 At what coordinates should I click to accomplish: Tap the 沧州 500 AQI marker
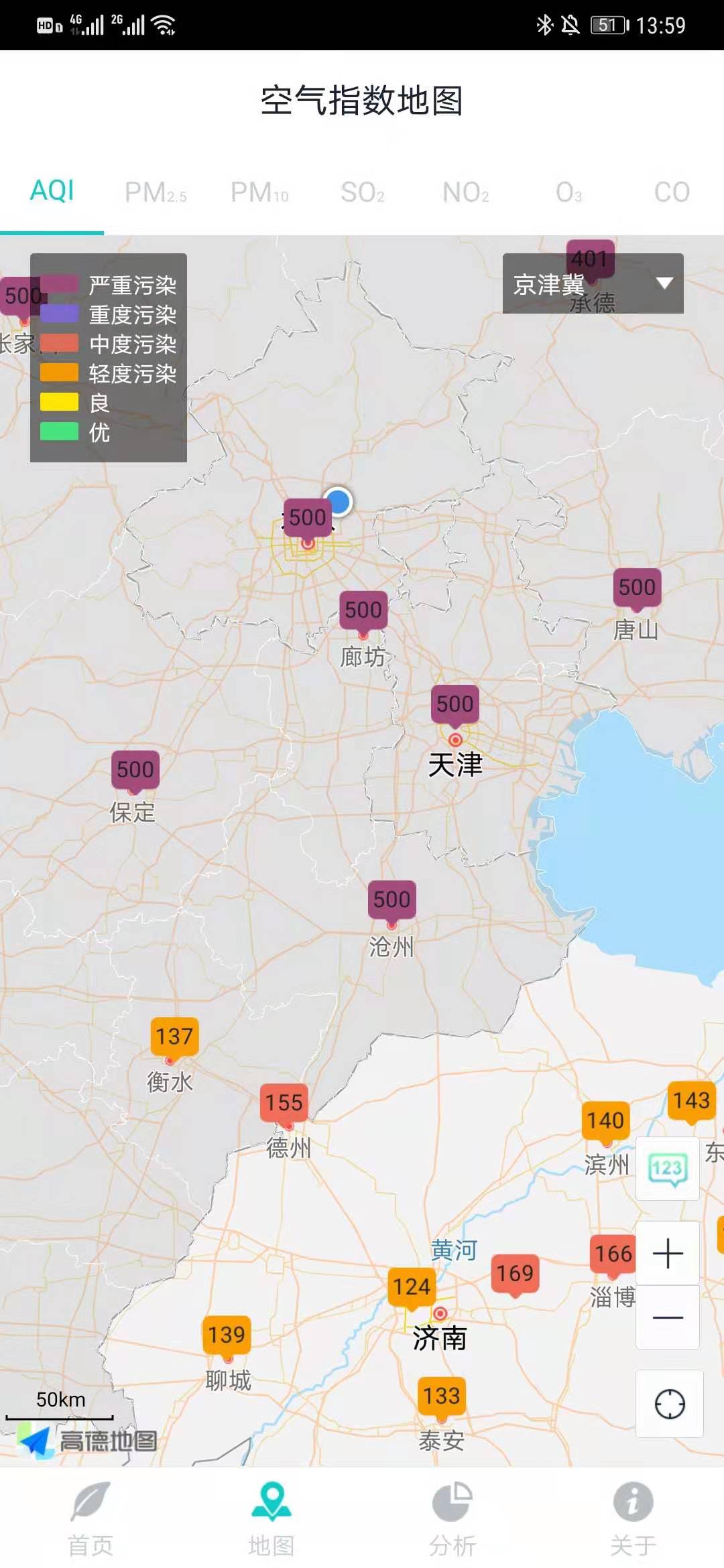pyautogui.click(x=391, y=899)
